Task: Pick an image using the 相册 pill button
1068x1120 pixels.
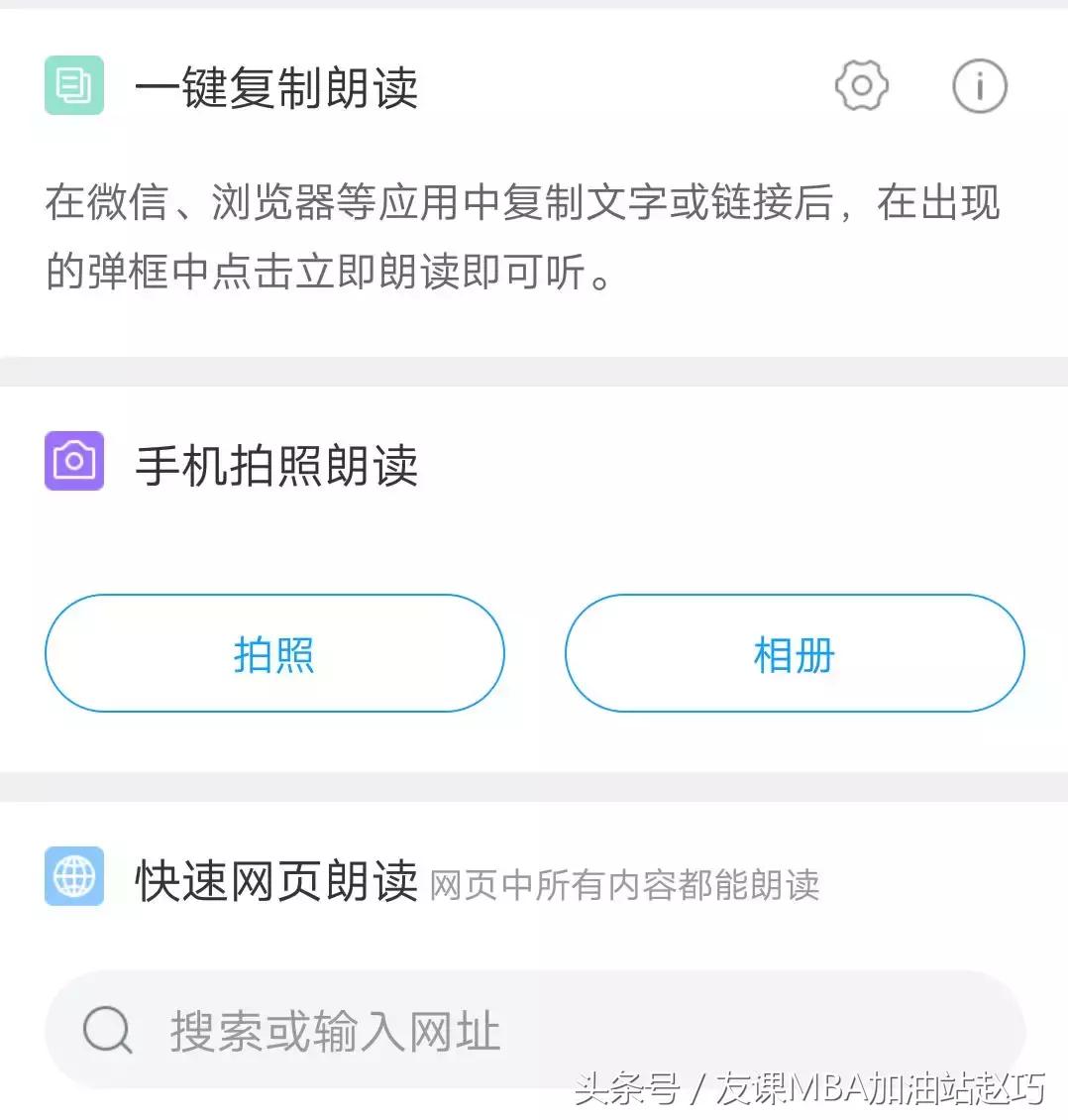Action: (795, 652)
